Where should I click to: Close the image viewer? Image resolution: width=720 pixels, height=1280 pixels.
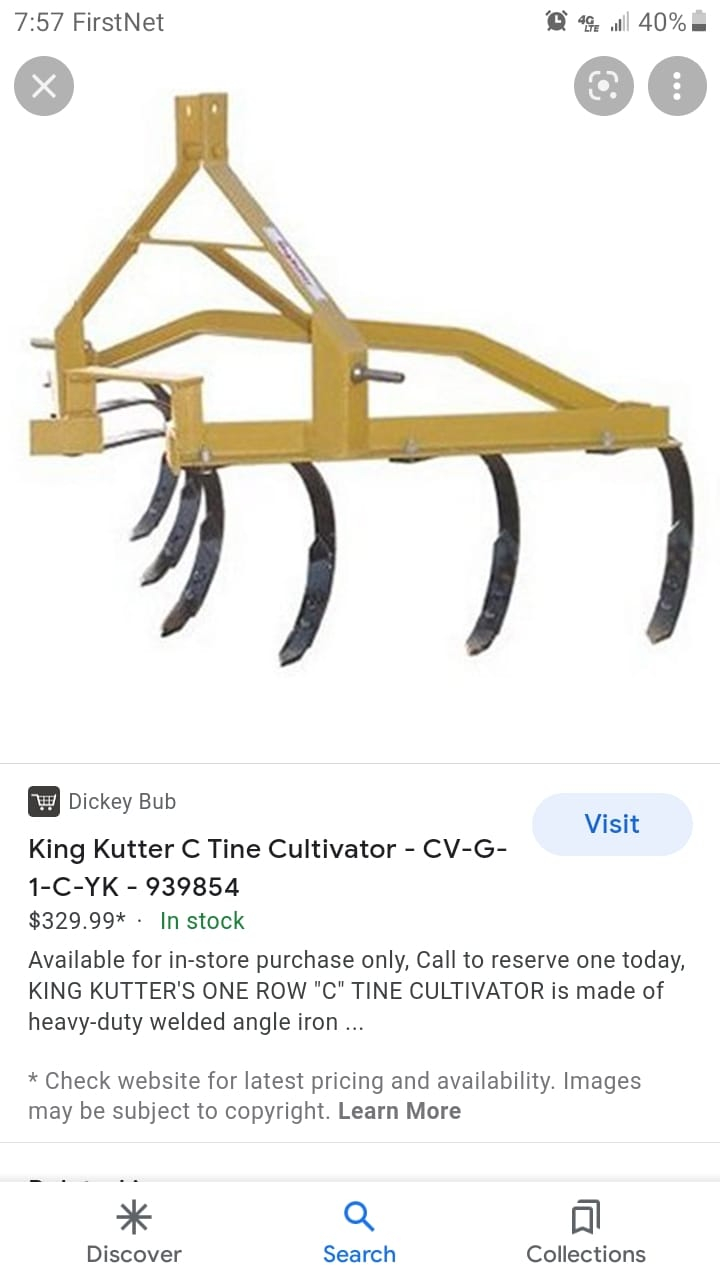(x=44, y=86)
